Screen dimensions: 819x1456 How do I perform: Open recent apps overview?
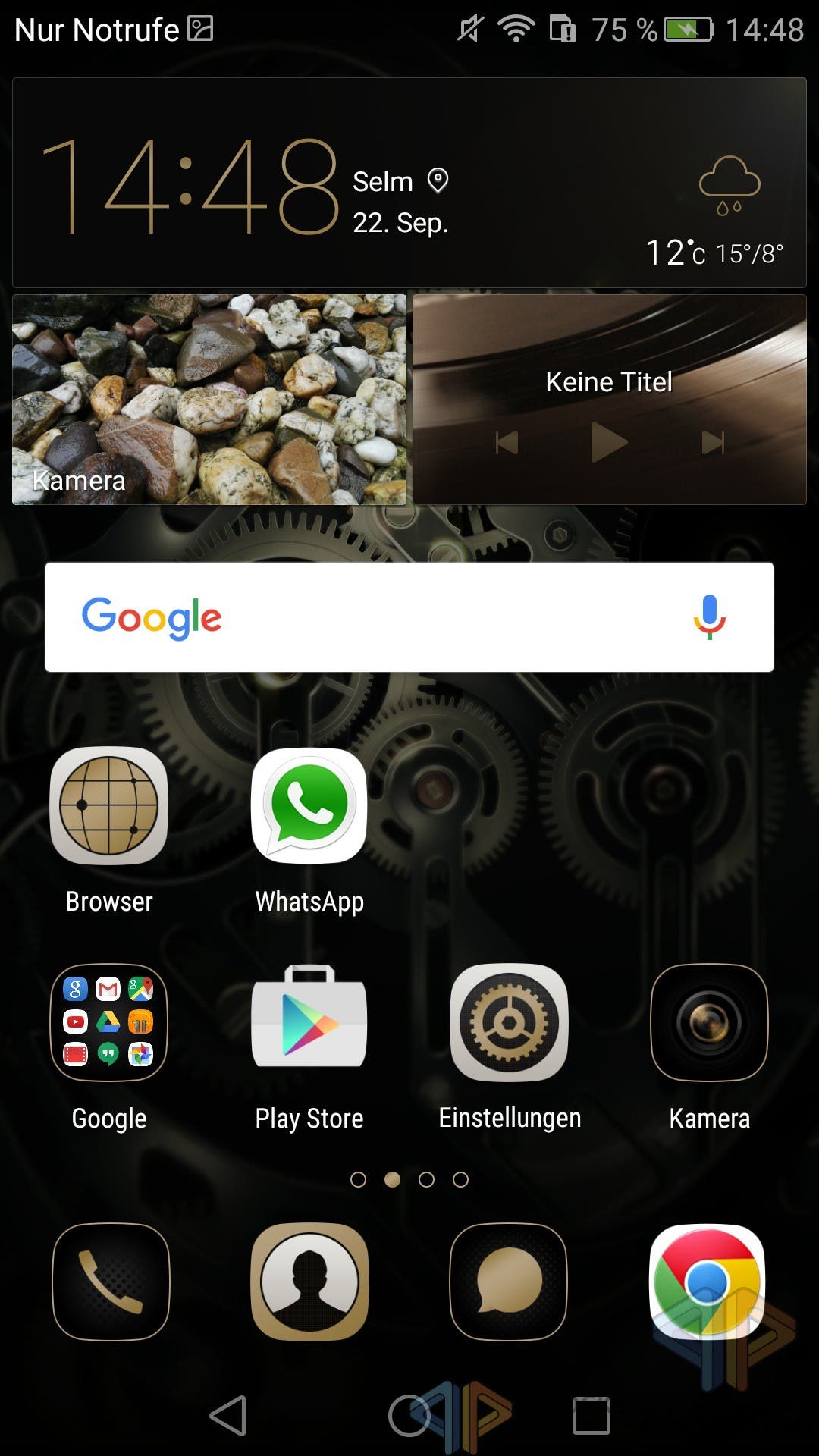[591, 1416]
